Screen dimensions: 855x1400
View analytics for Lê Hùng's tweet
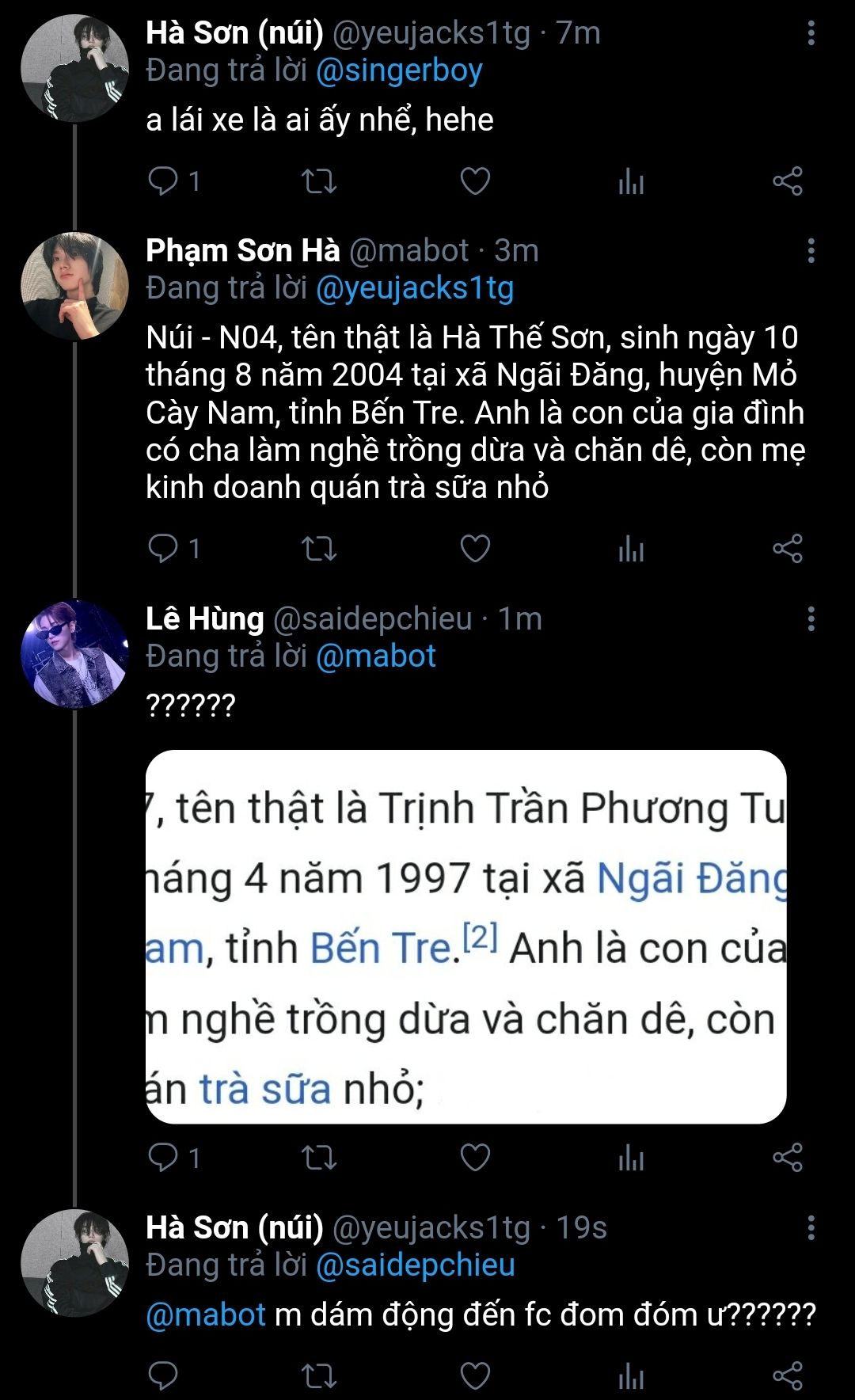point(631,1158)
